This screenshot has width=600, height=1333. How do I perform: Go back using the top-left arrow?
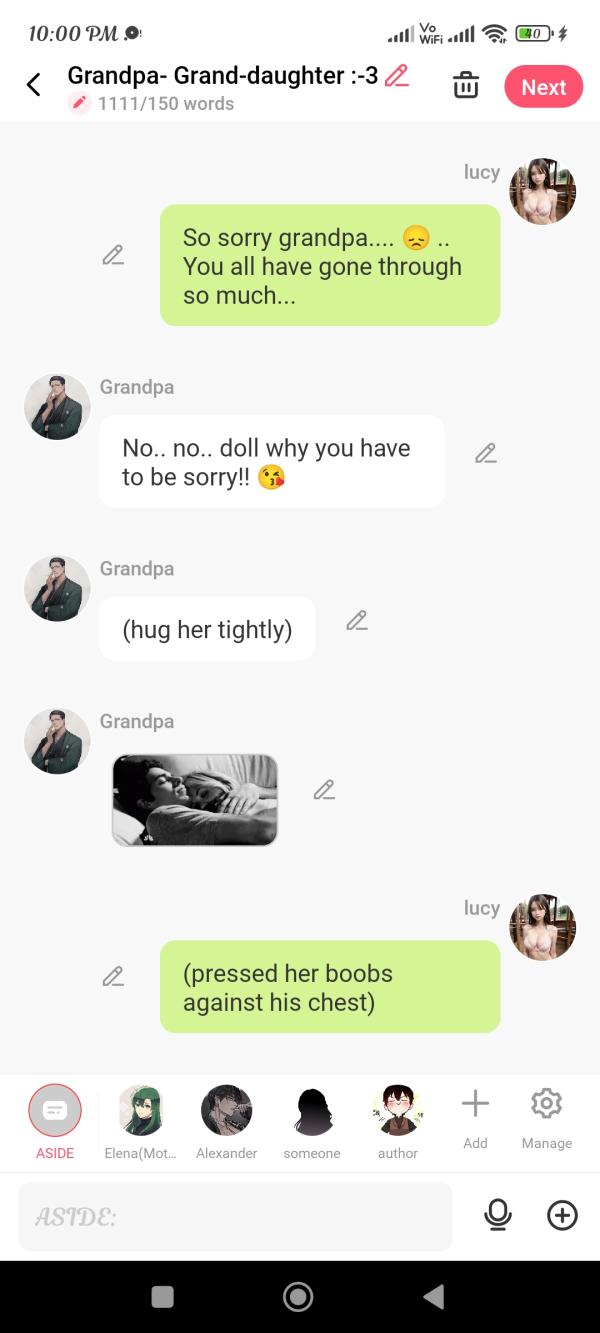pyautogui.click(x=33, y=86)
